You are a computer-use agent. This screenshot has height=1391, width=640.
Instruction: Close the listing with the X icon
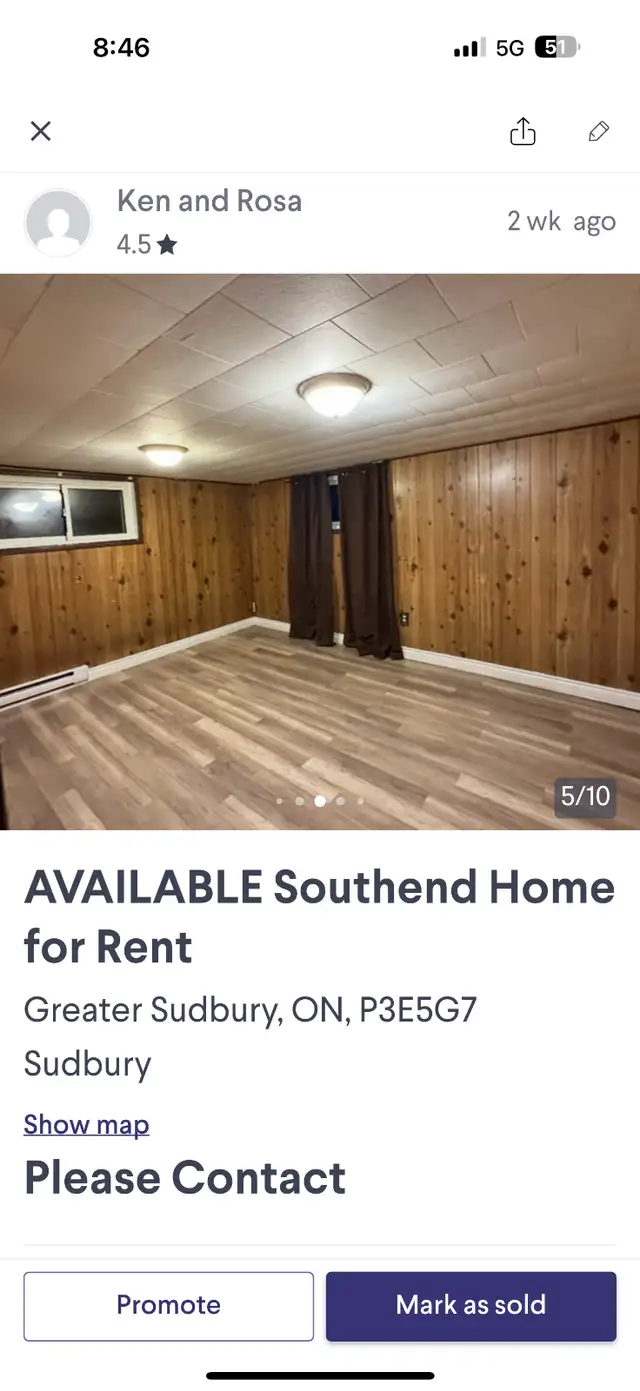click(x=40, y=131)
